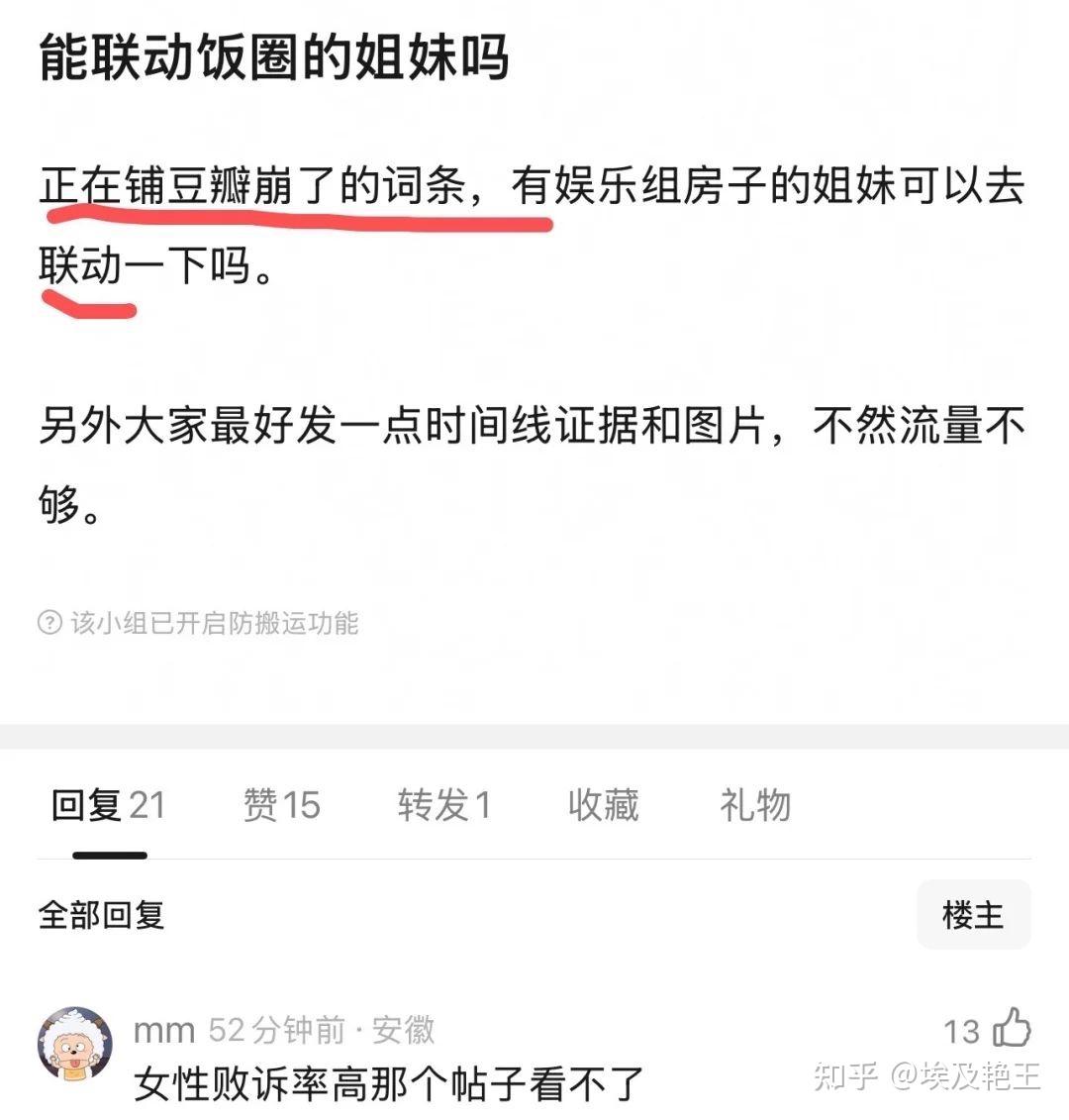Like mm's comment with thumbs-up

(x=1012, y=1029)
